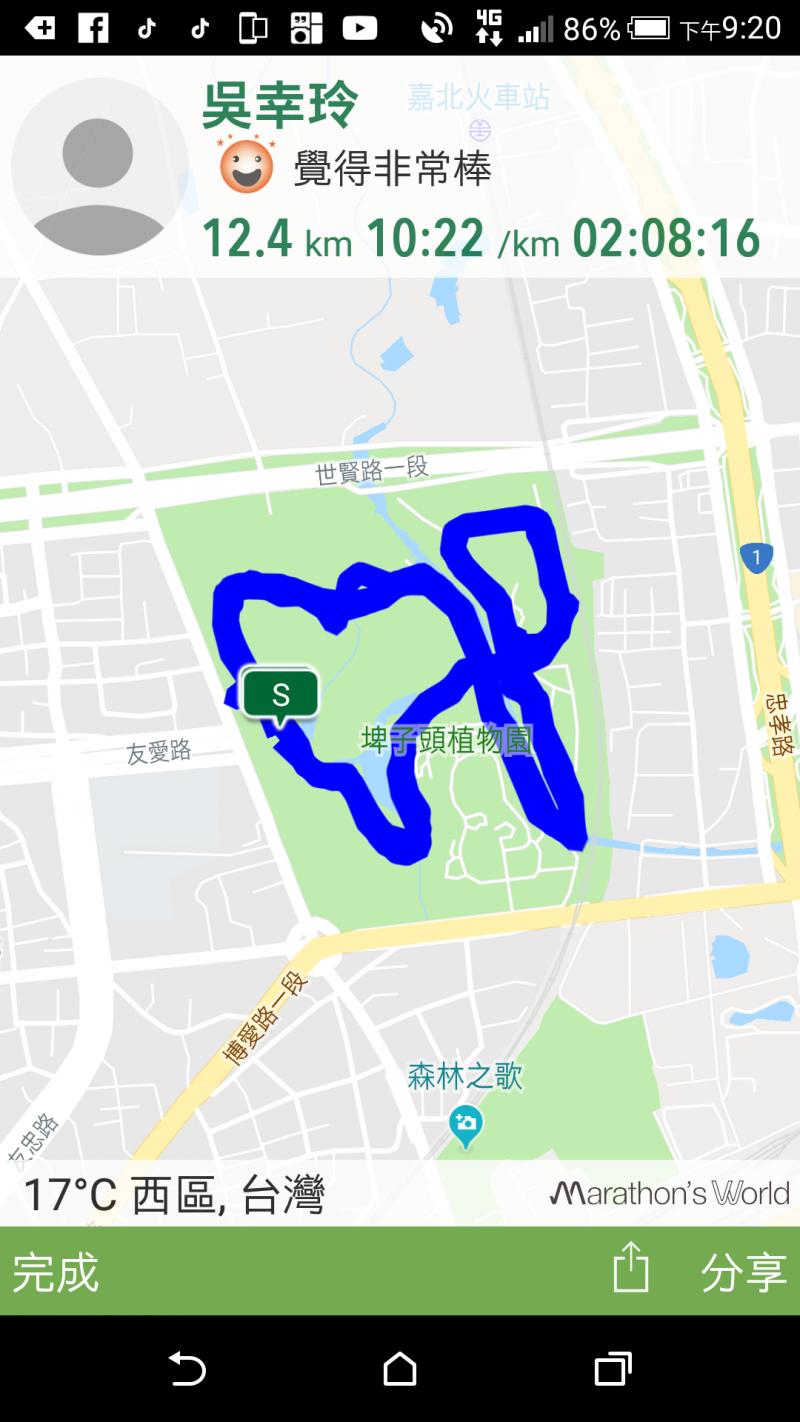Tap the profile avatar picture

click(98, 168)
